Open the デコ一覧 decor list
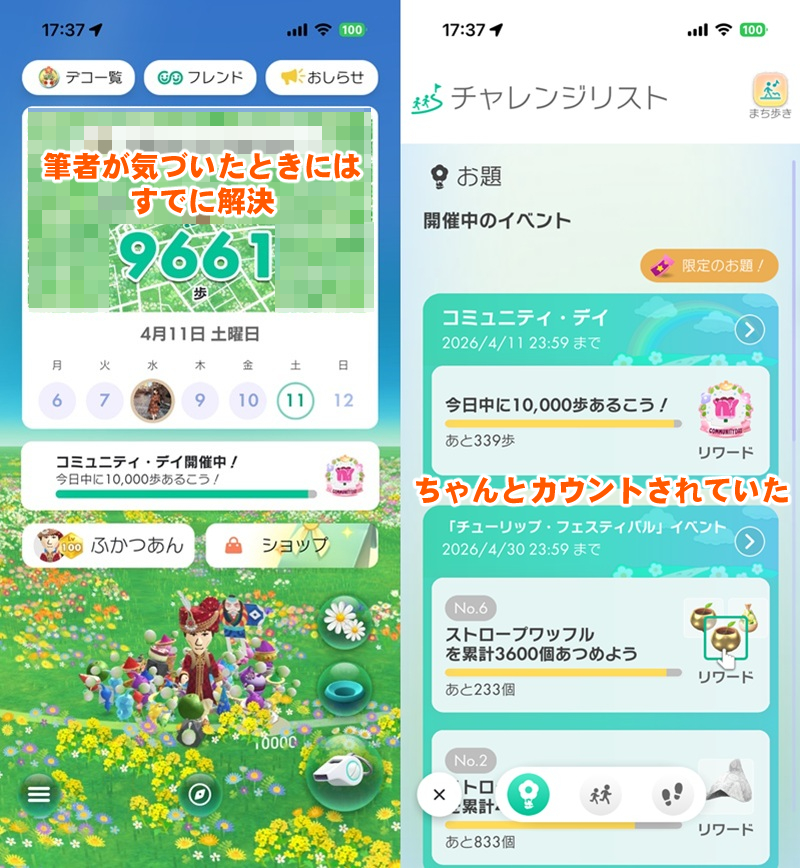800x868 pixels. (x=78, y=77)
